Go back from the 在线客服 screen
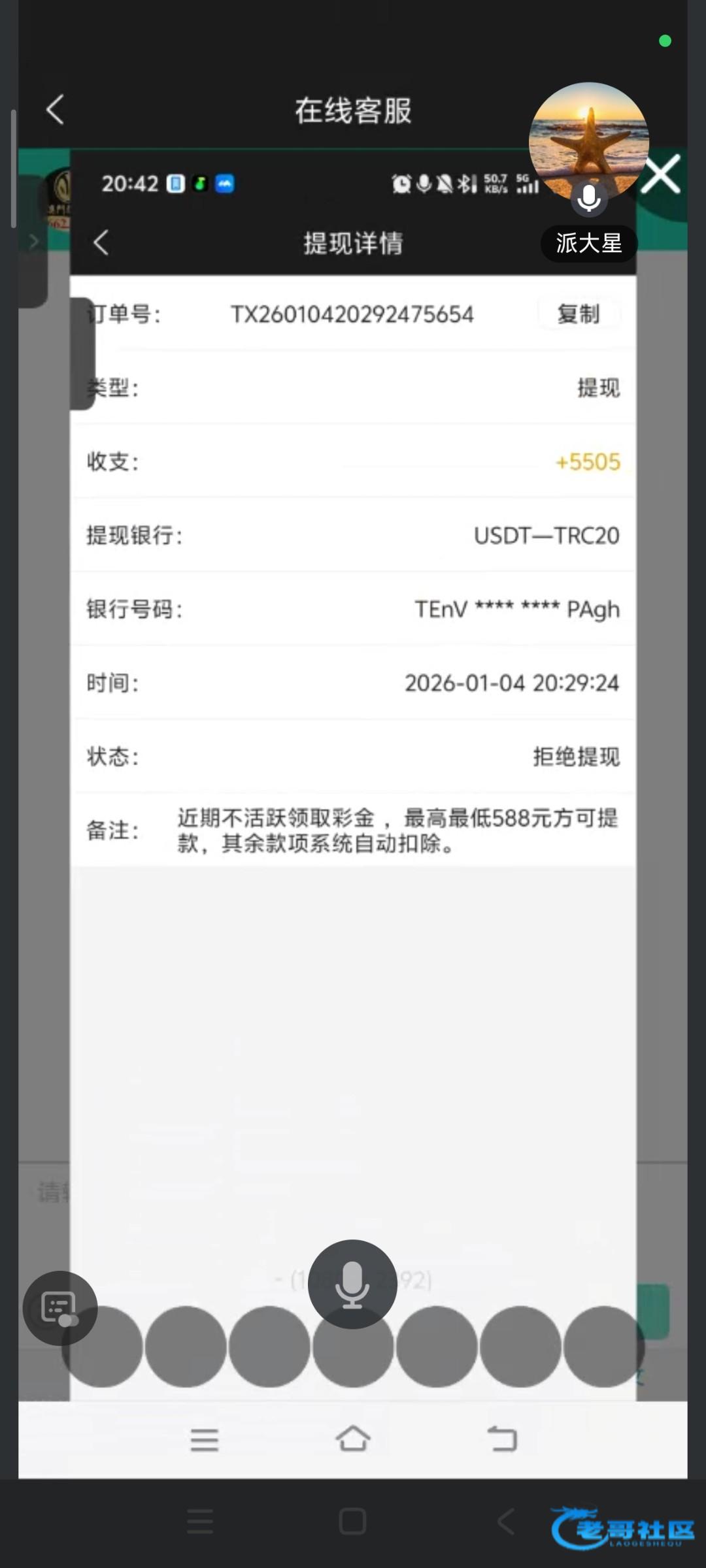Screen dimensions: 706x1568 pos(56,110)
